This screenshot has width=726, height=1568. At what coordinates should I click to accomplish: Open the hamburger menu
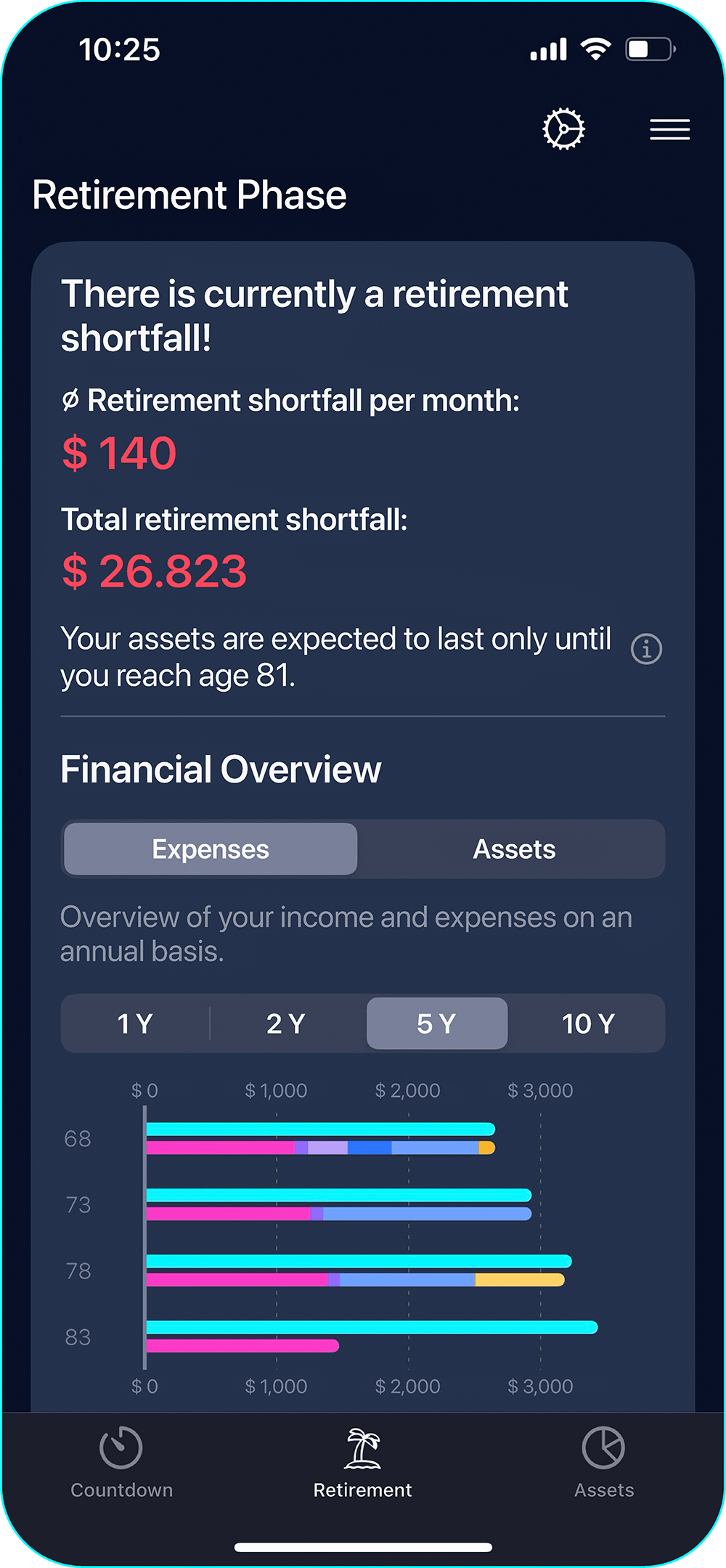click(x=669, y=130)
